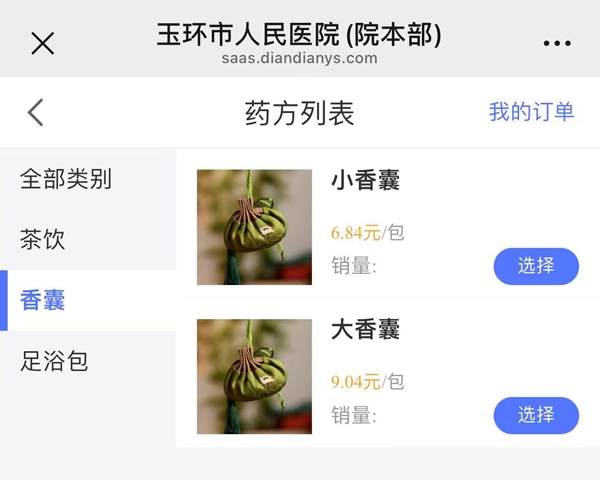
Task: Close the hospital mini-program page
Action: 43,43
